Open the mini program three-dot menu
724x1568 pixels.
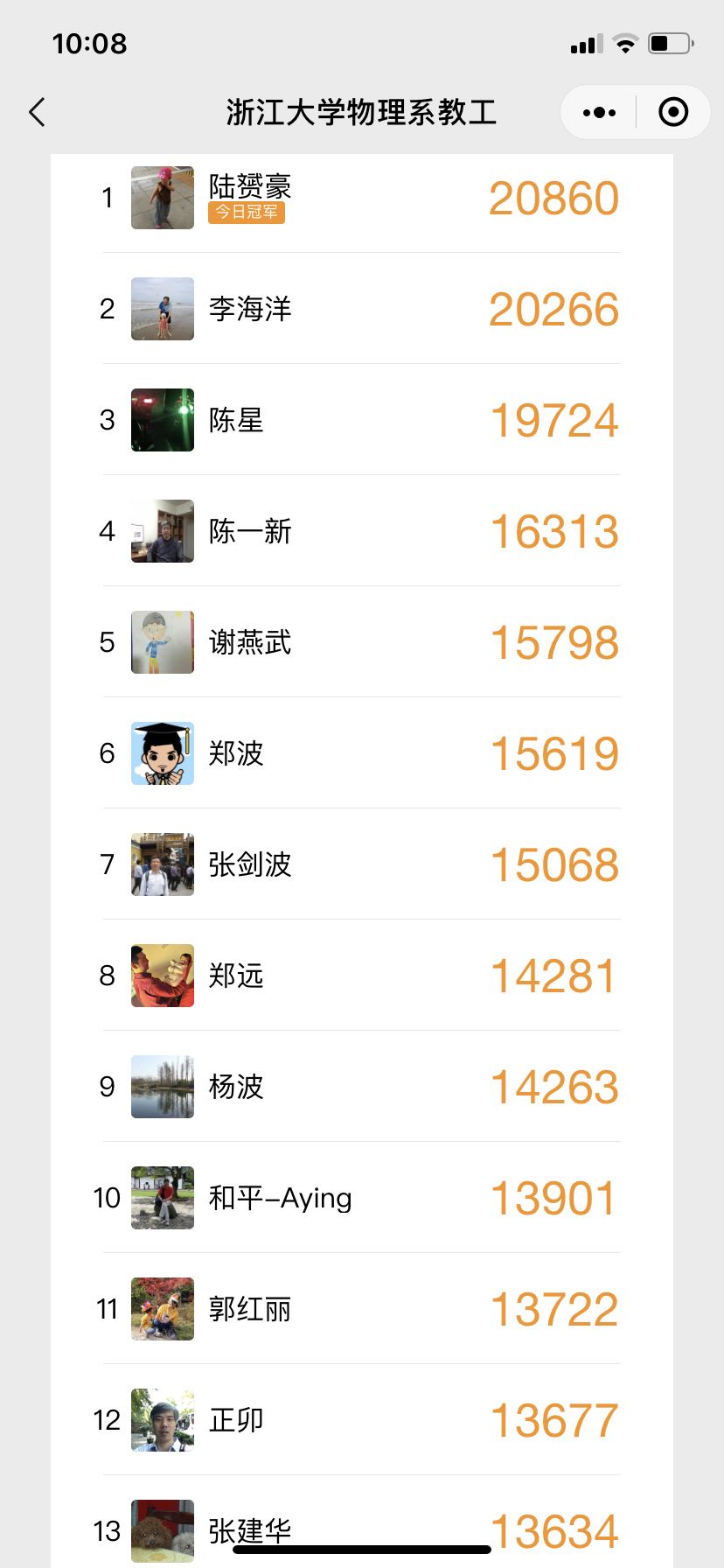[599, 112]
